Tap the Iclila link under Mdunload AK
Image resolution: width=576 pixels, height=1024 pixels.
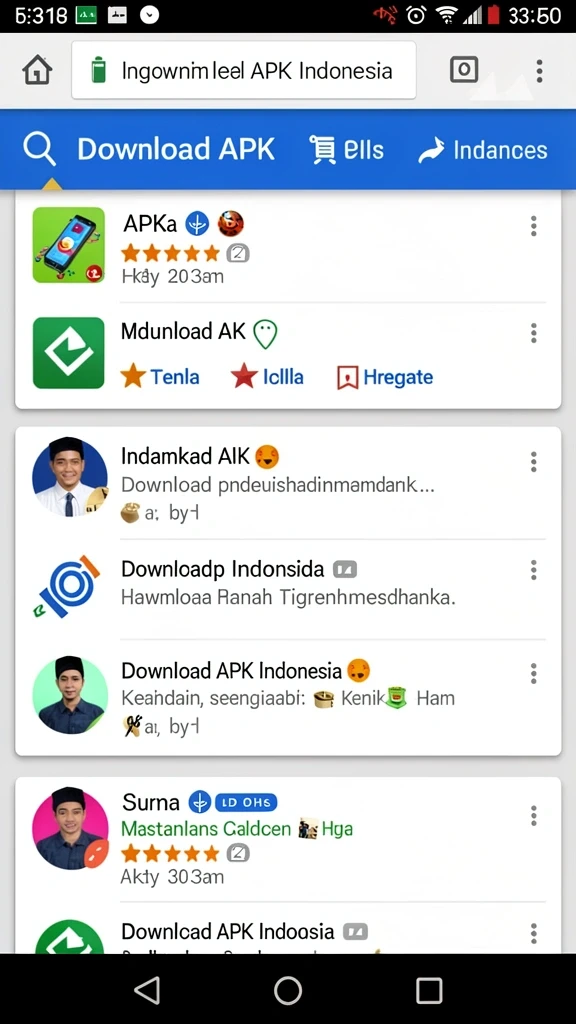267,377
